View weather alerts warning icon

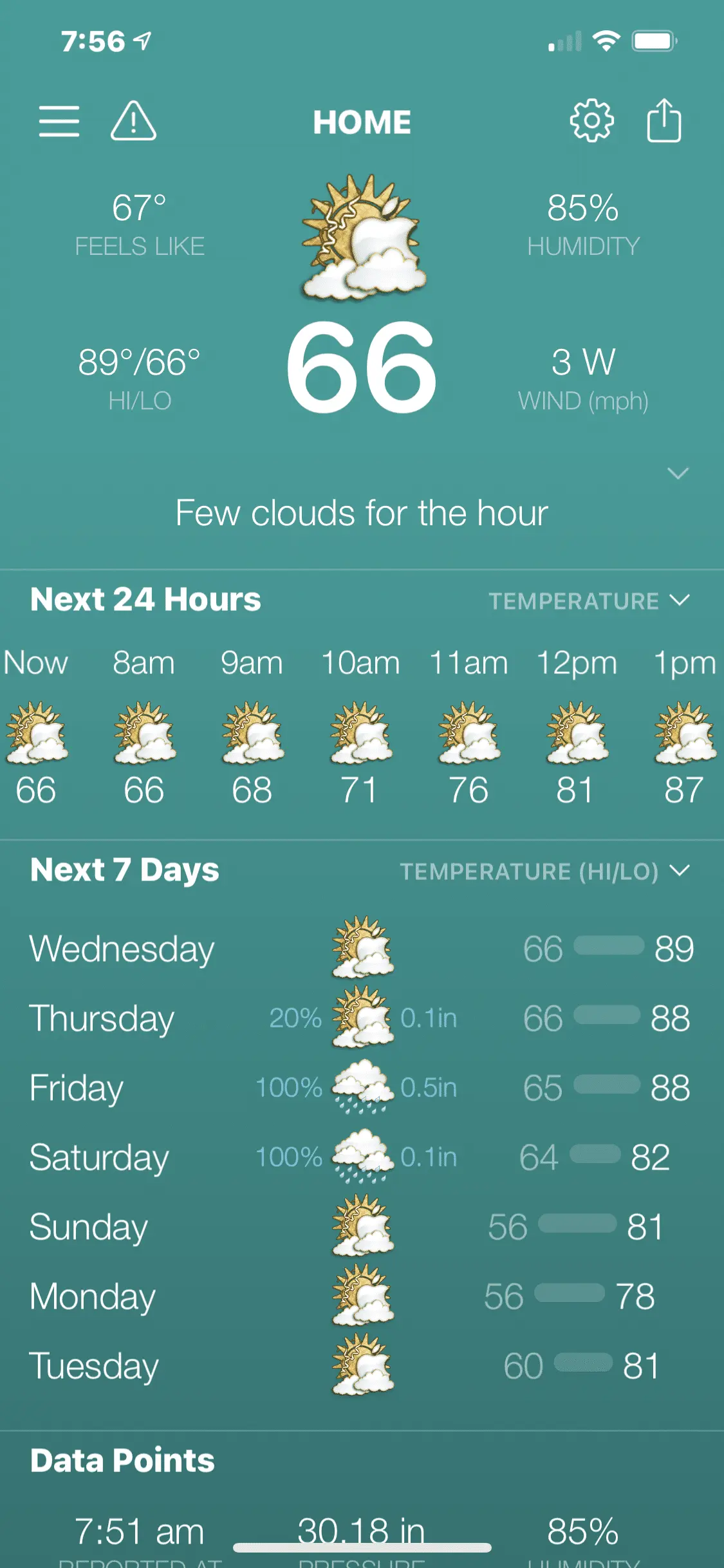133,121
